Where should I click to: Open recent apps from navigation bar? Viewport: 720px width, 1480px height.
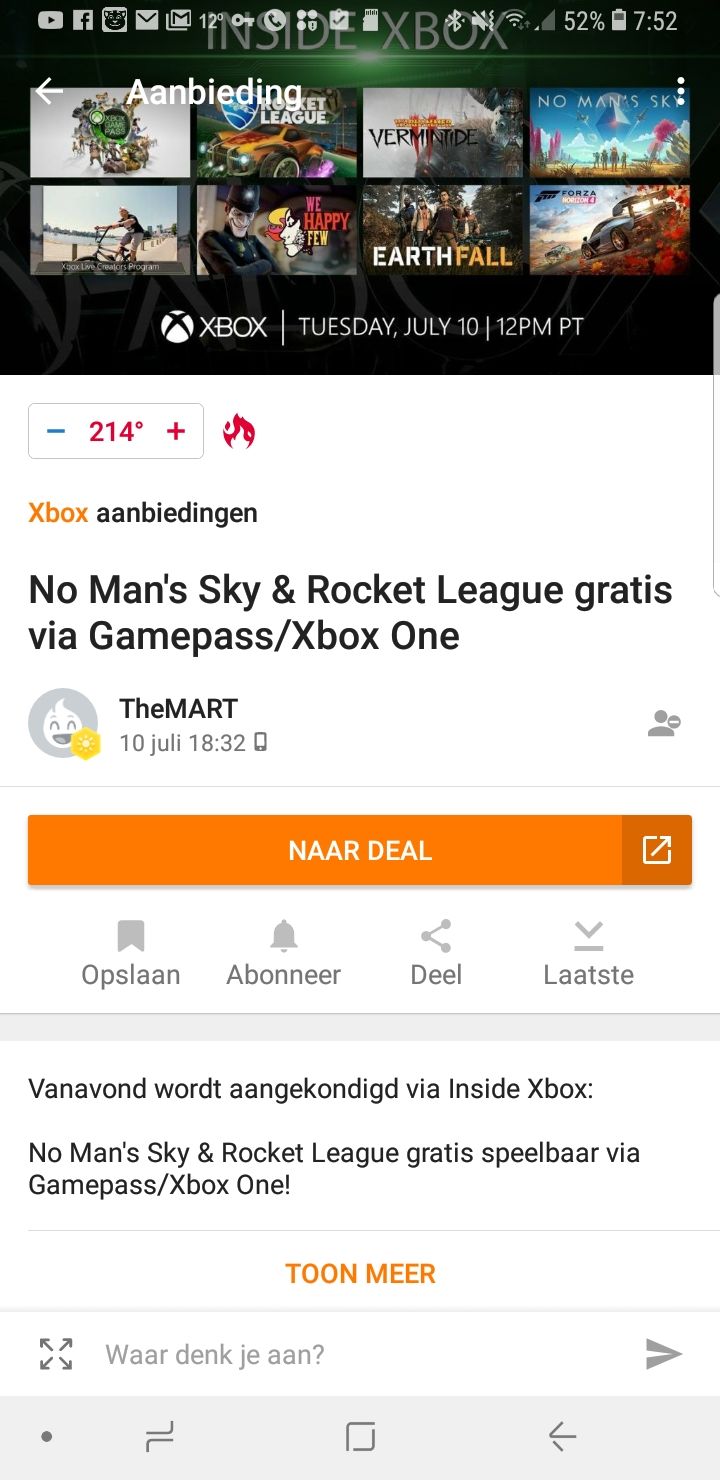[159, 1437]
